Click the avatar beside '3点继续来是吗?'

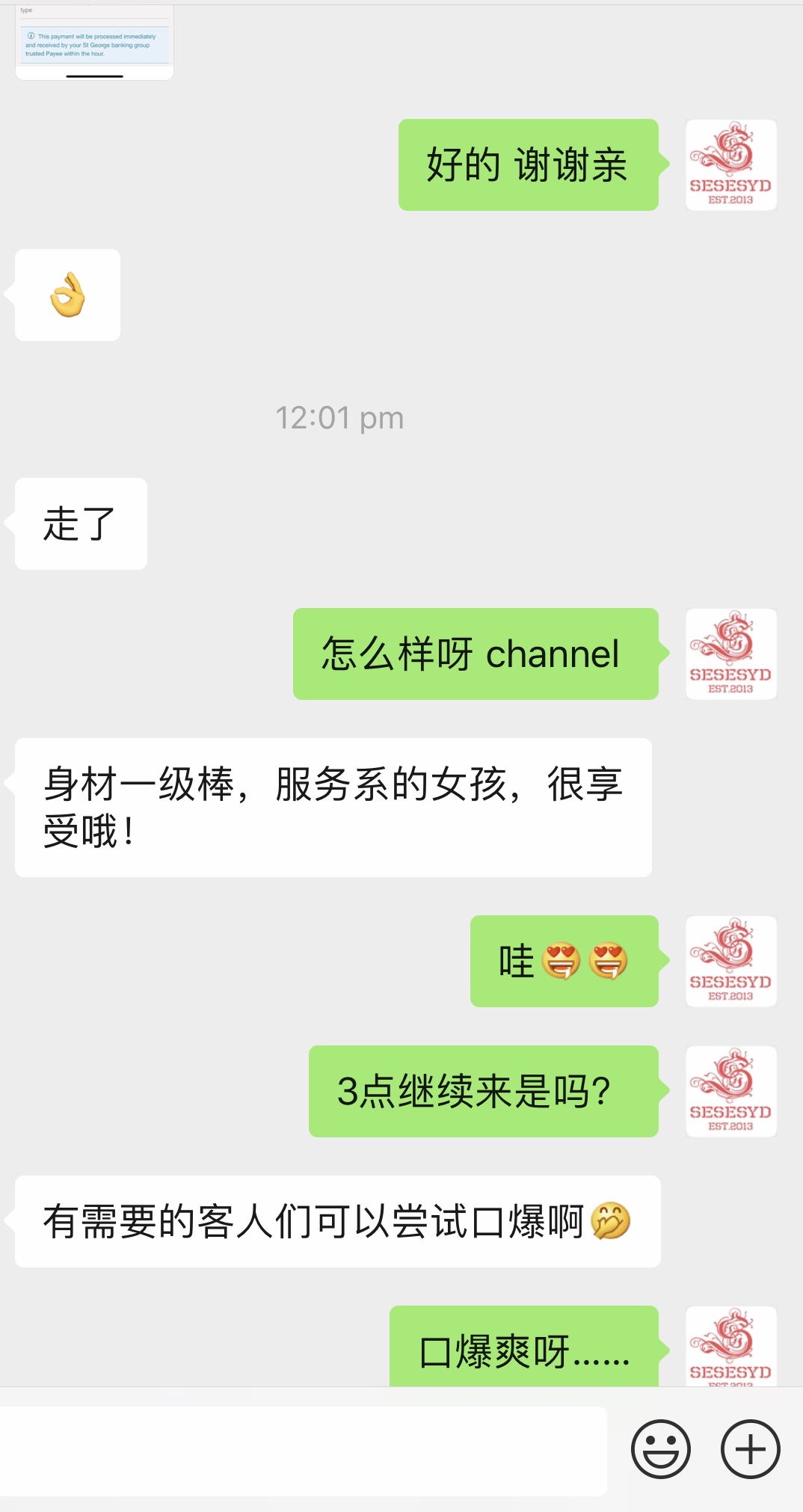730,1092
